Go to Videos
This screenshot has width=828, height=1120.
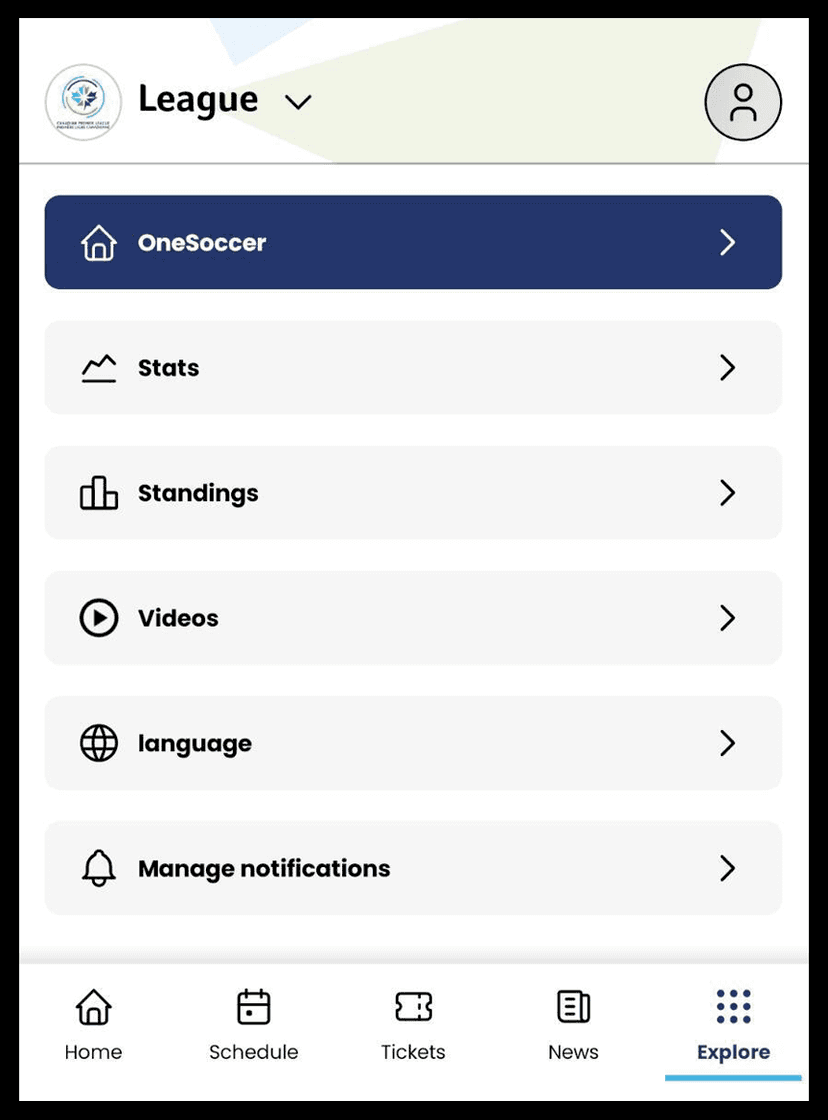413,618
